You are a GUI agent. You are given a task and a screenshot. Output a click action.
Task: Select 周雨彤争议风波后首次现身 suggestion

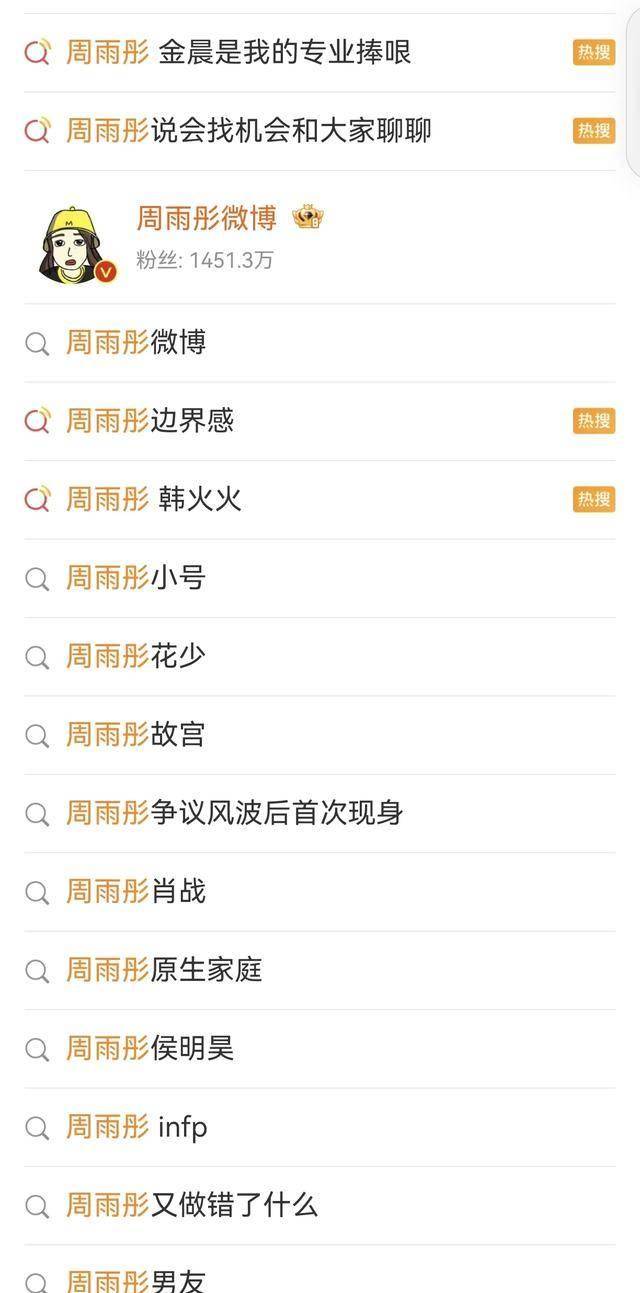pyautogui.click(x=320, y=814)
